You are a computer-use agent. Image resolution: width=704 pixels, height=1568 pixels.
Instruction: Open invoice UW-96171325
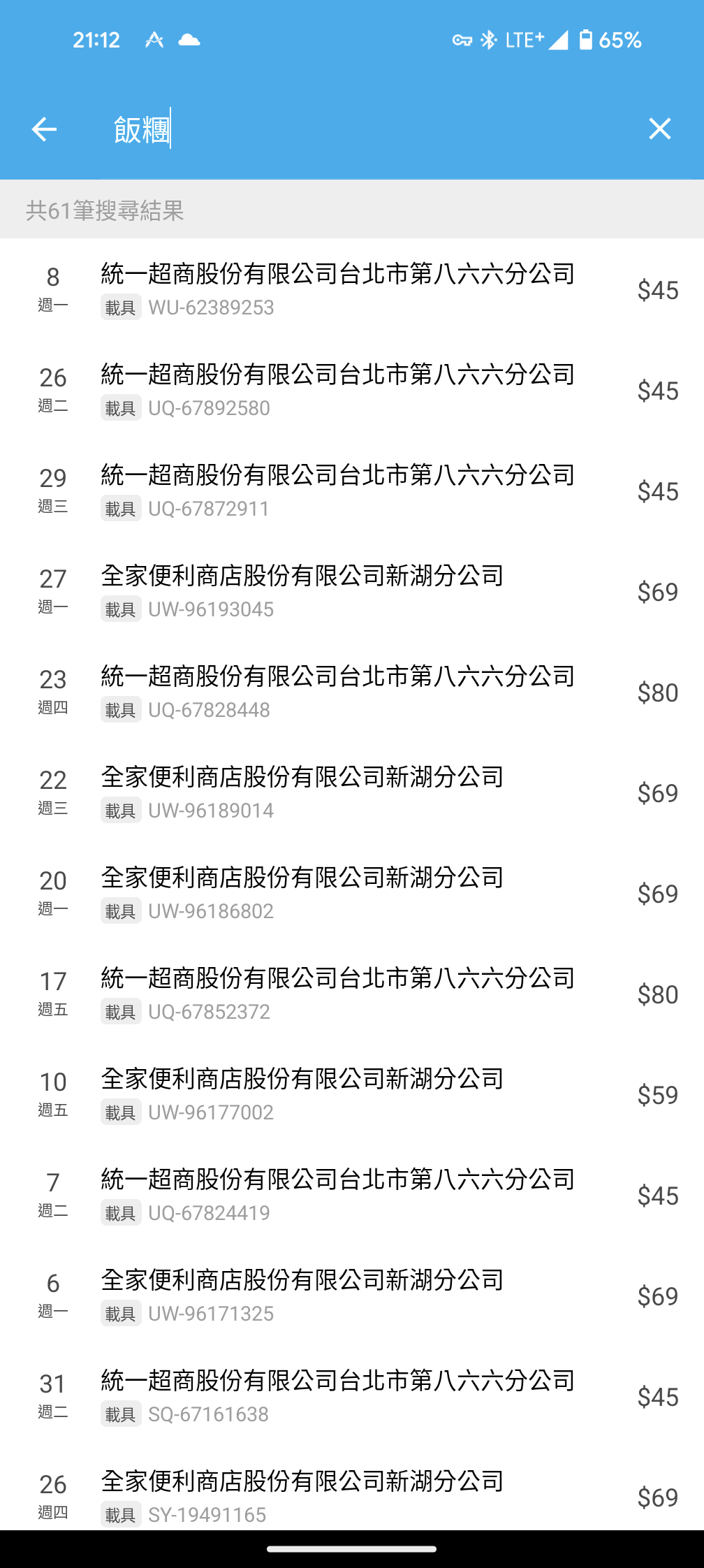[x=352, y=1295]
